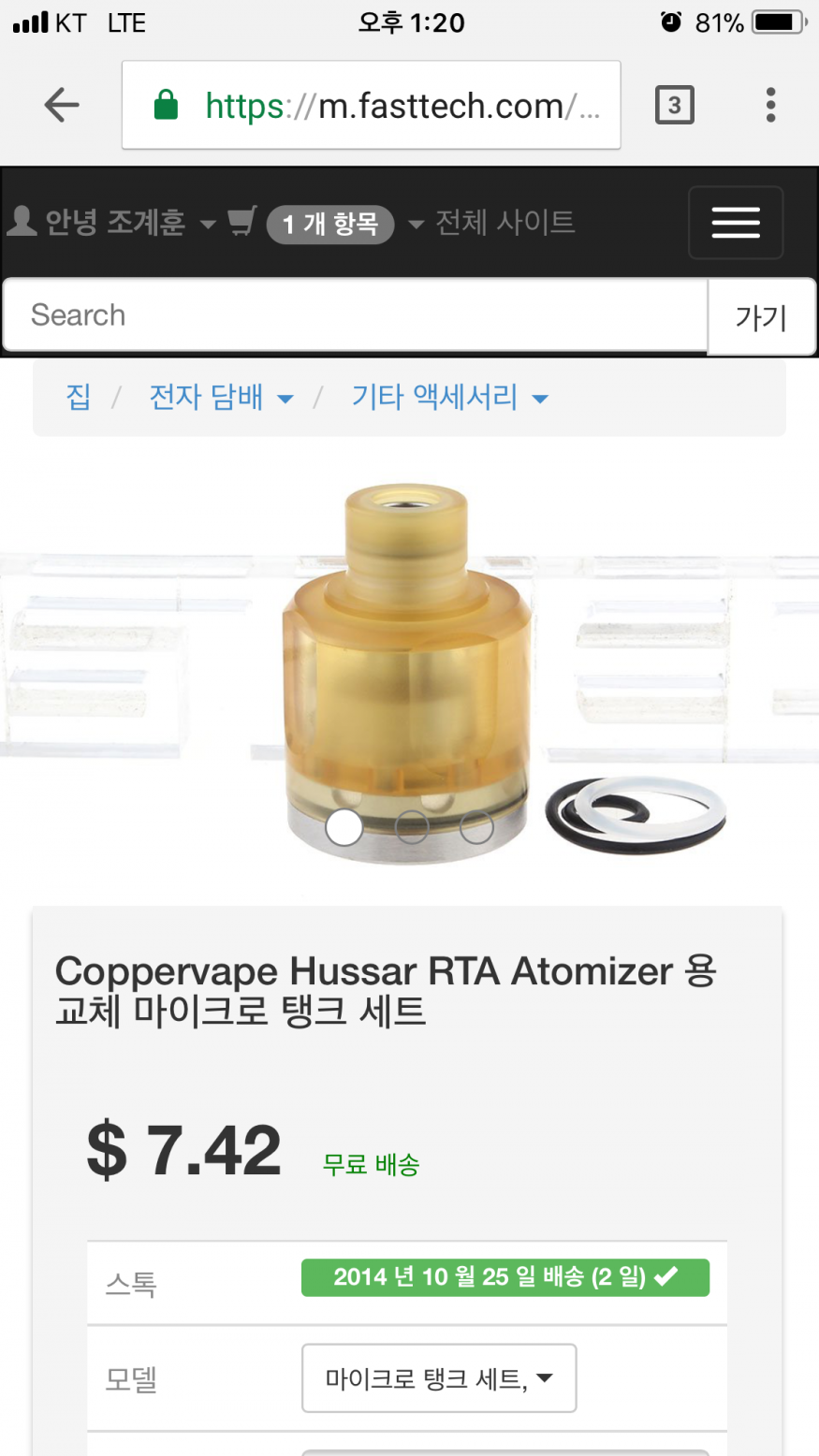The width and height of the screenshot is (819, 1456).
Task: Select the second image carousel dot
Action: [x=412, y=827]
